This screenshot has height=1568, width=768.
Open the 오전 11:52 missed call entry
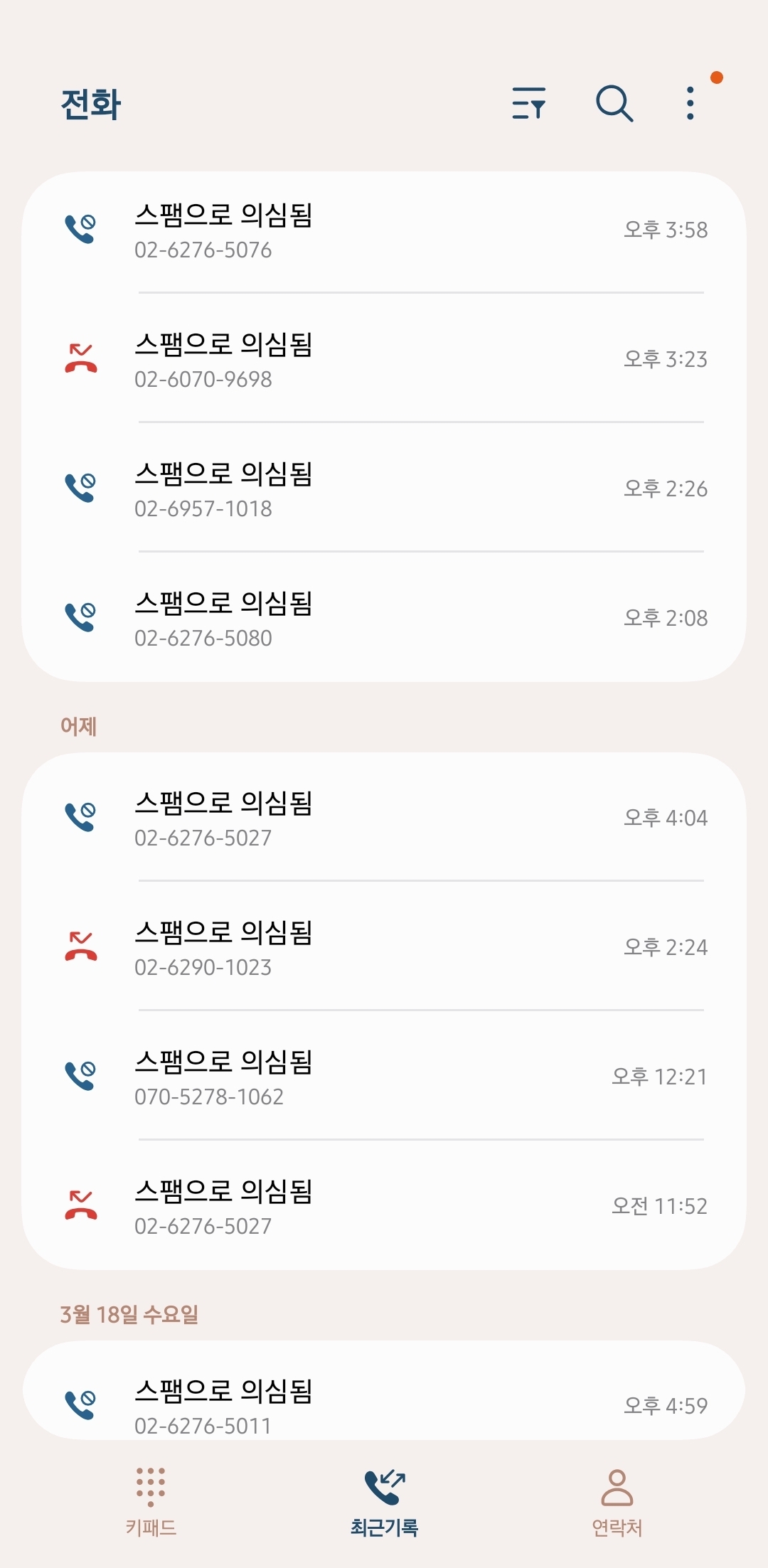pos(384,1207)
